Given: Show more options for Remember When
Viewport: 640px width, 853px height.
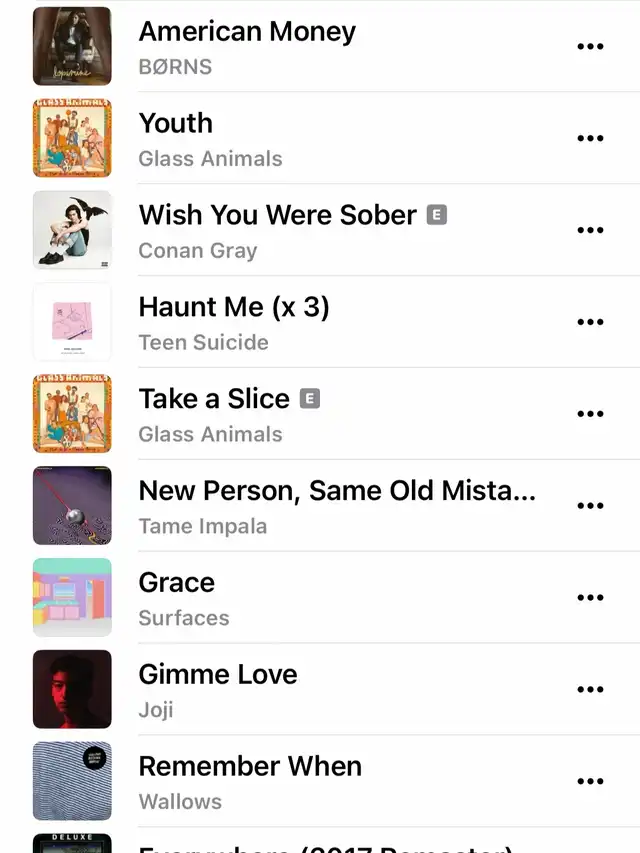Looking at the screenshot, I should pos(591,782).
